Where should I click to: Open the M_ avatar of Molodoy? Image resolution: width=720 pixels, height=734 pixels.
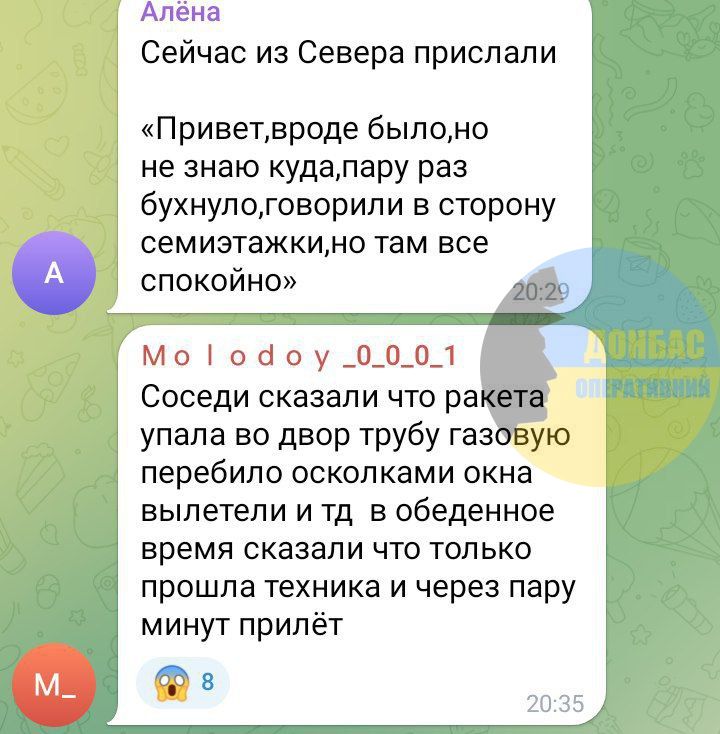tap(54, 685)
